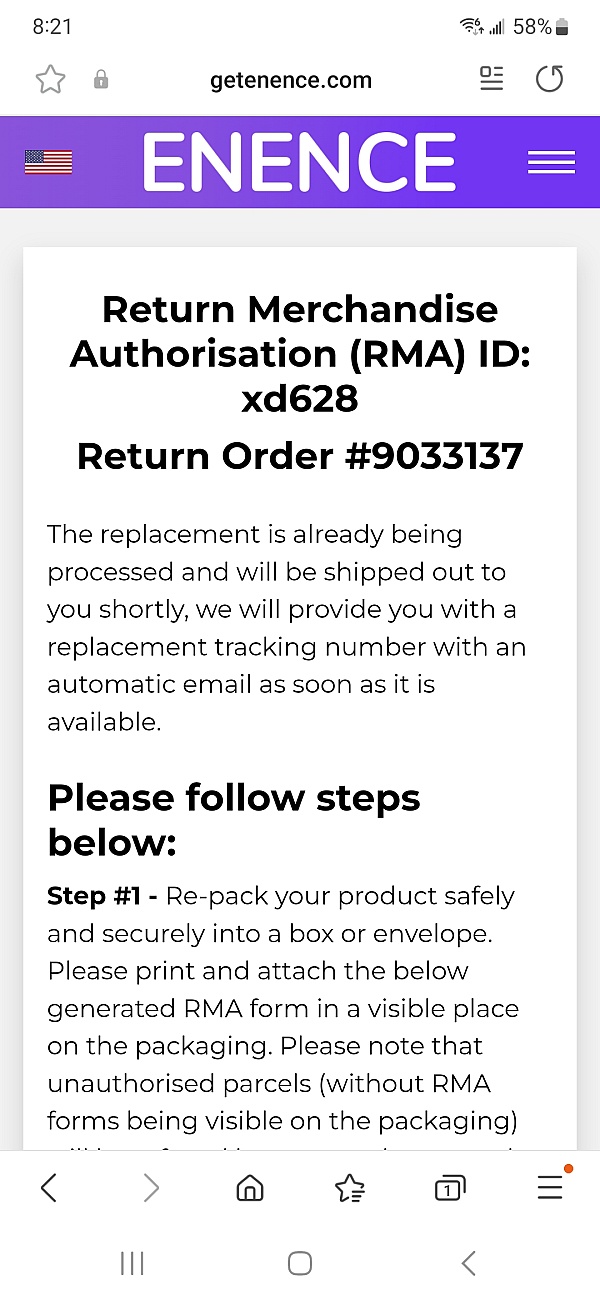Go to browser home page
This screenshot has width=600, height=1300.
coord(249,1188)
